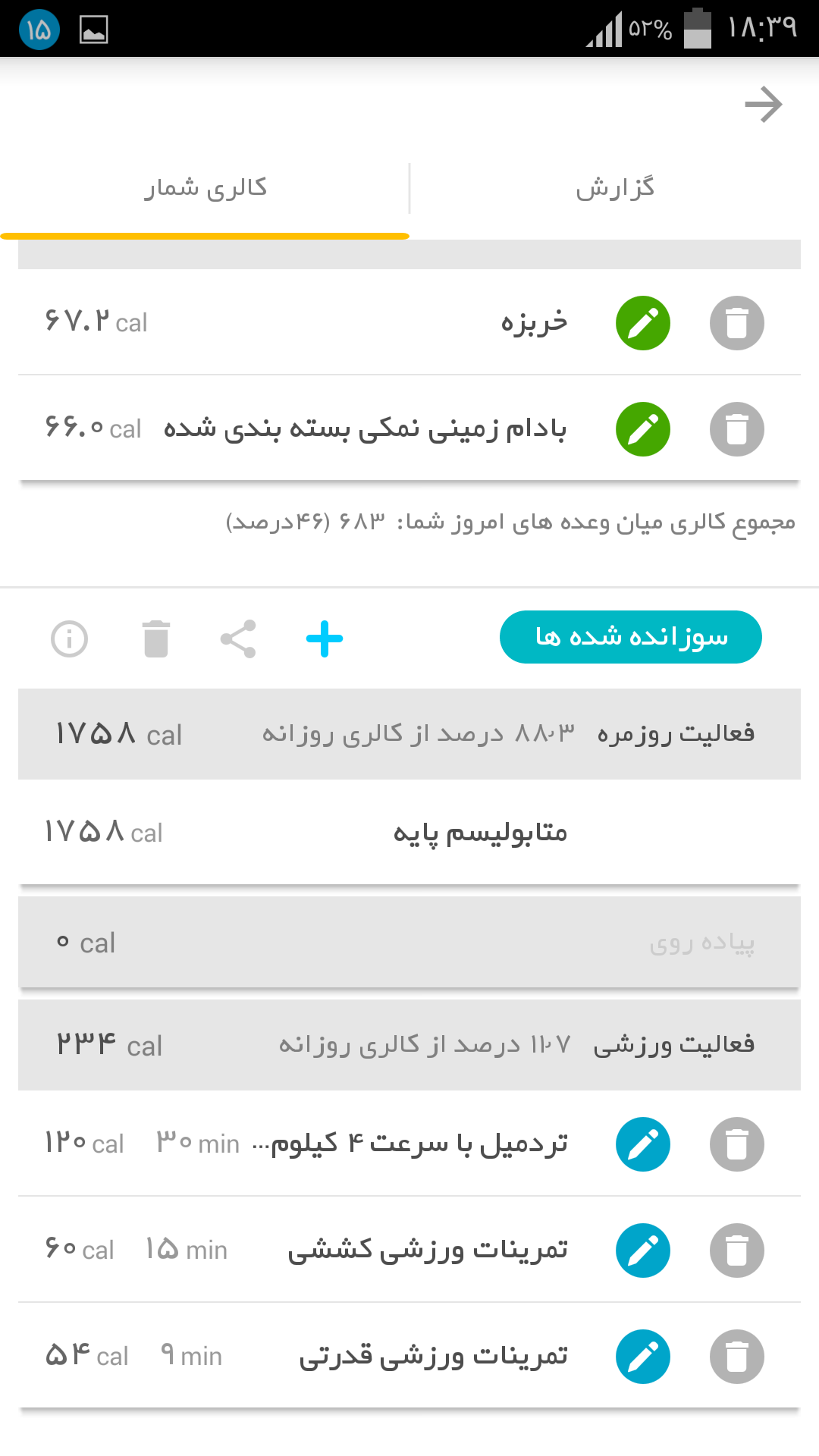Delete the تمرینات ورزشی قدرتی entry
The height and width of the screenshot is (1456, 819).
tap(736, 1357)
